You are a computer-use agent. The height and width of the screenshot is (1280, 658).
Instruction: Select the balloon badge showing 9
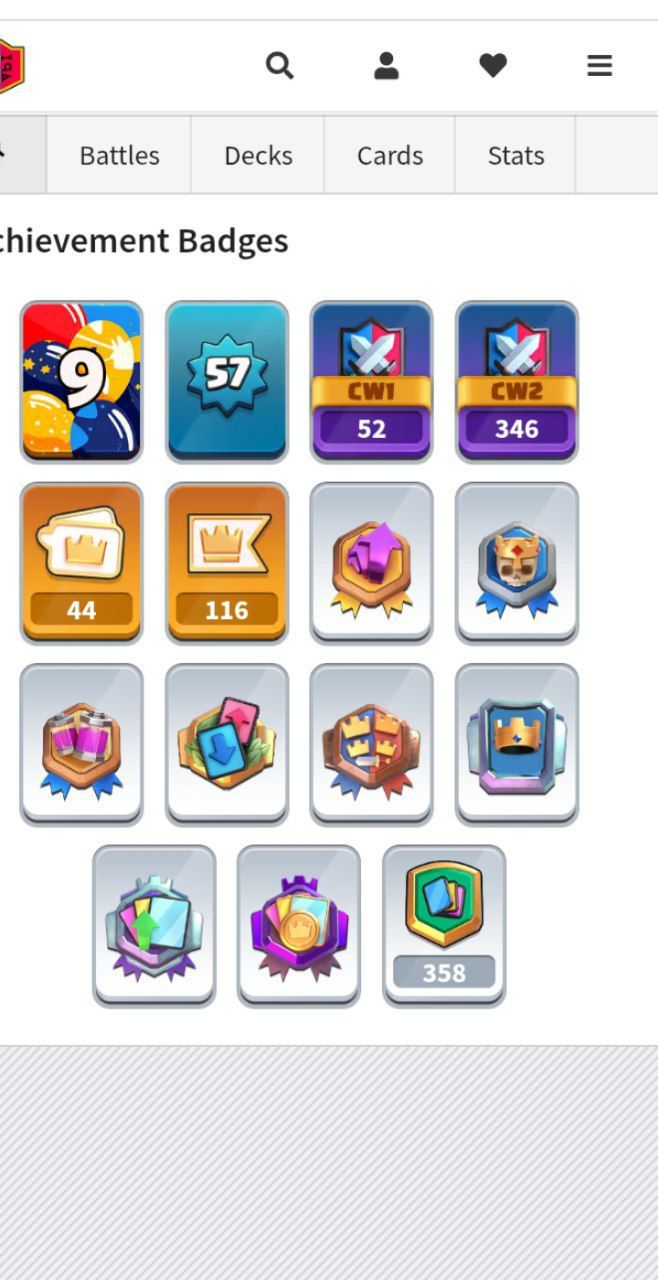pyautogui.click(x=81, y=381)
